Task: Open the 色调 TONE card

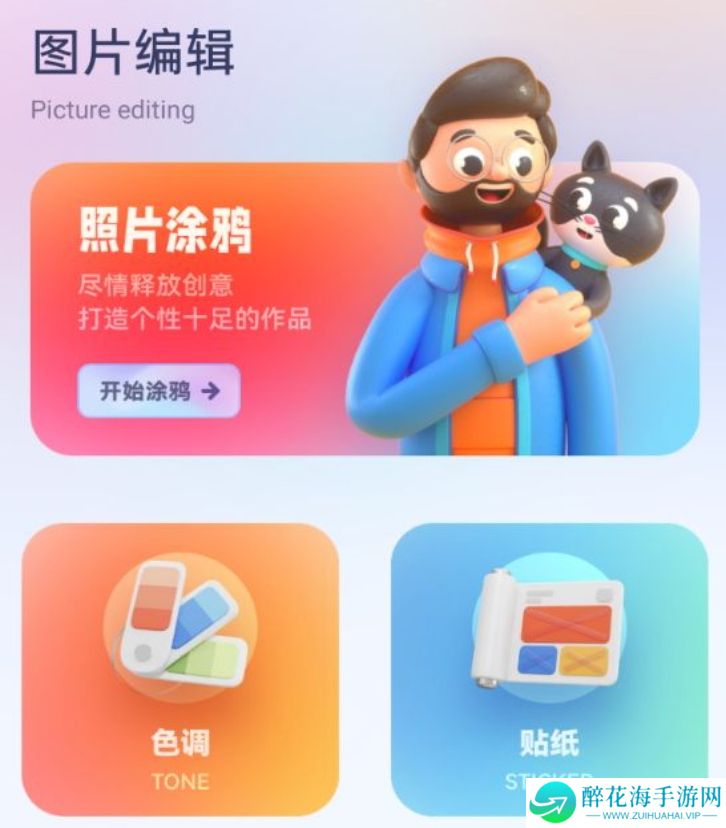Action: (181, 668)
